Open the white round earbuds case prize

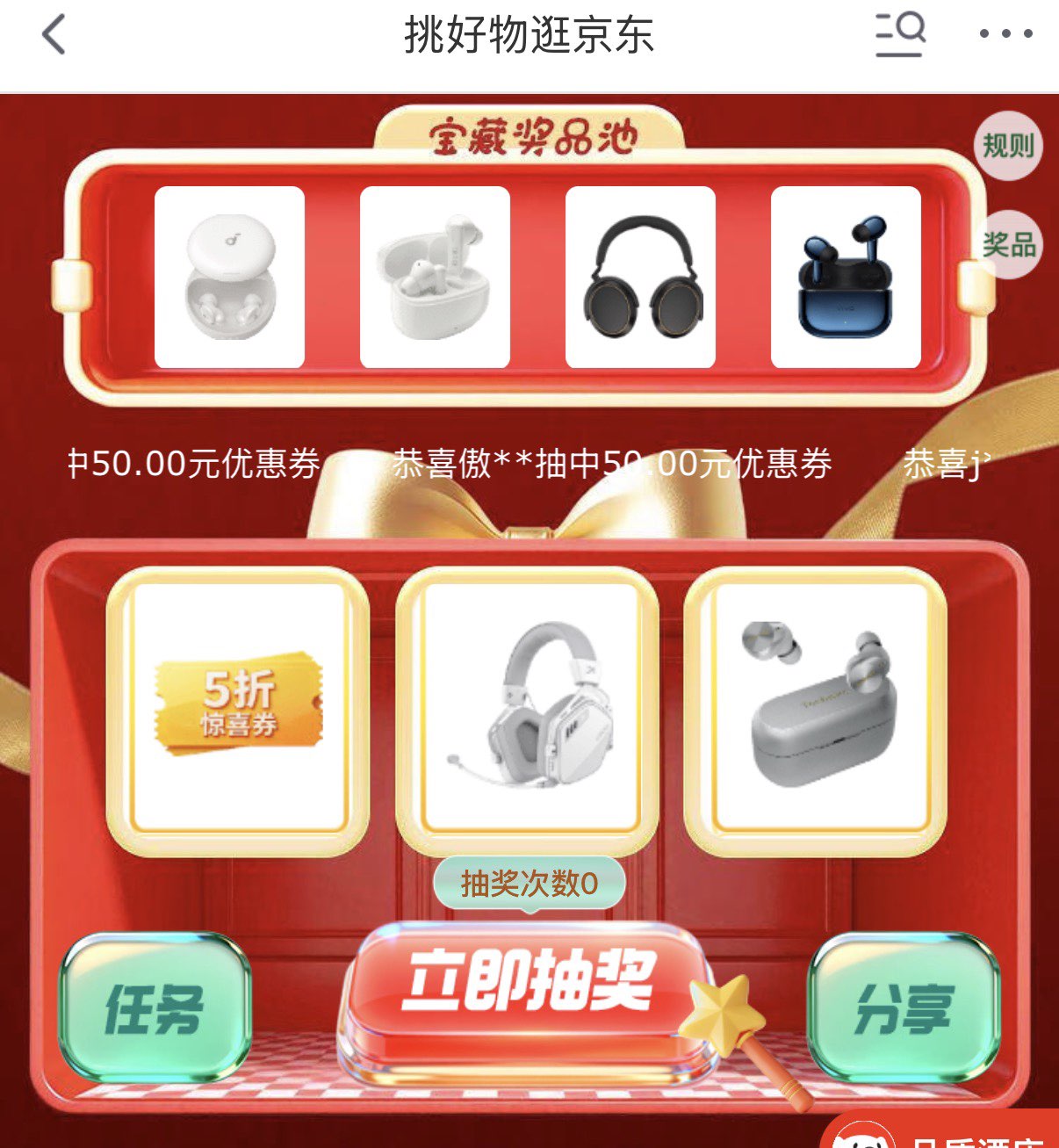pos(229,277)
